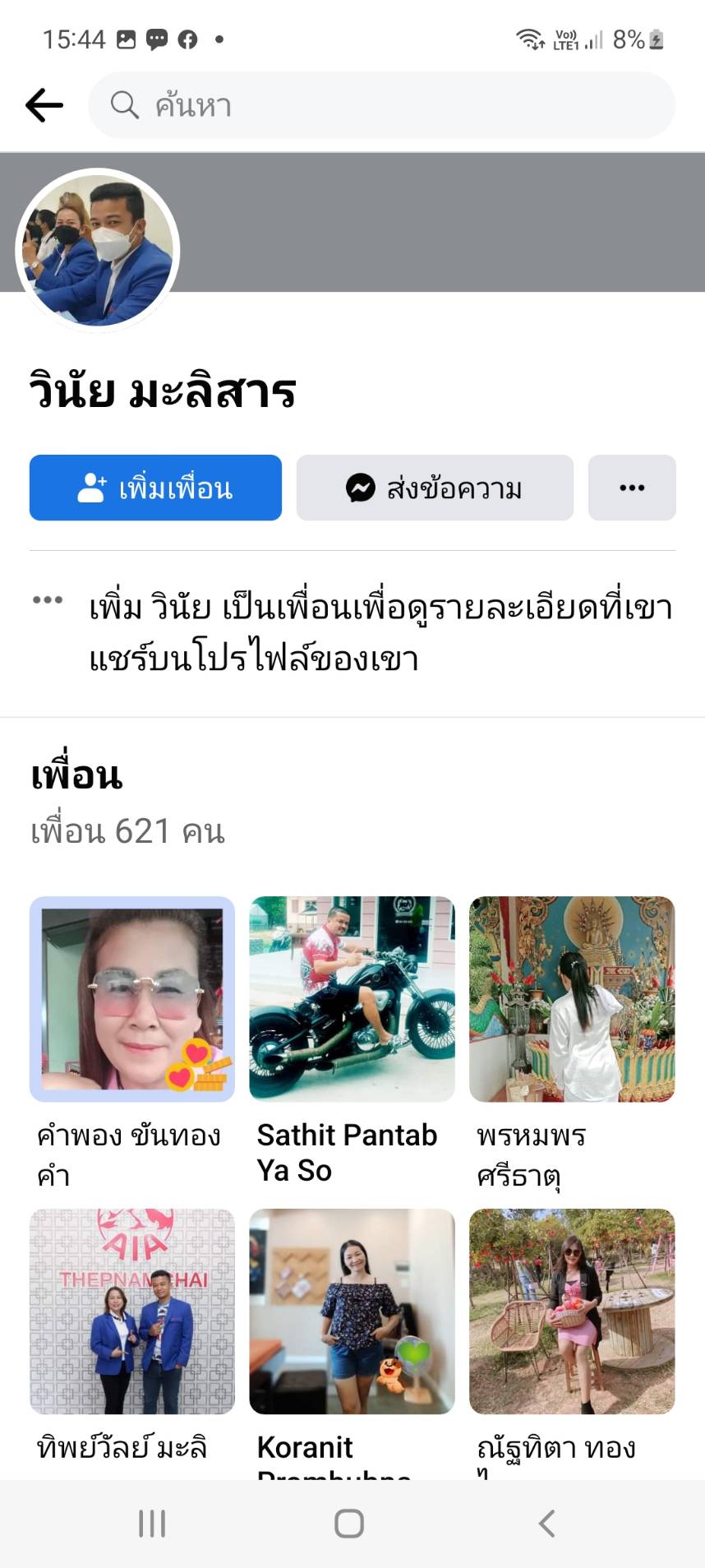Screen dimensions: 705x1568
Task: Tap เพิ่มเพื่อน to add friend
Action: [x=155, y=488]
